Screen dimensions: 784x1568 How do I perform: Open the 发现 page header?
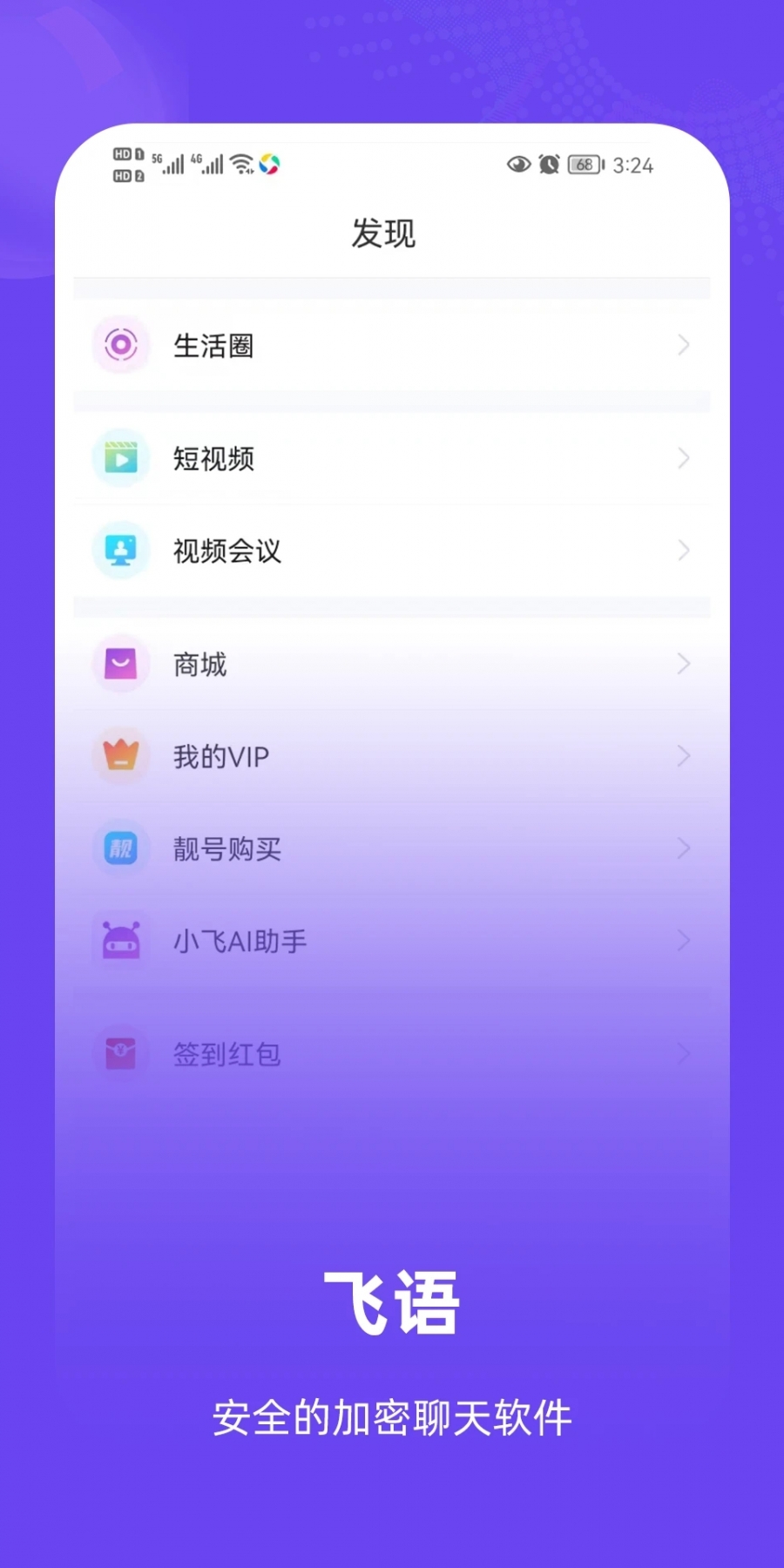(x=384, y=232)
